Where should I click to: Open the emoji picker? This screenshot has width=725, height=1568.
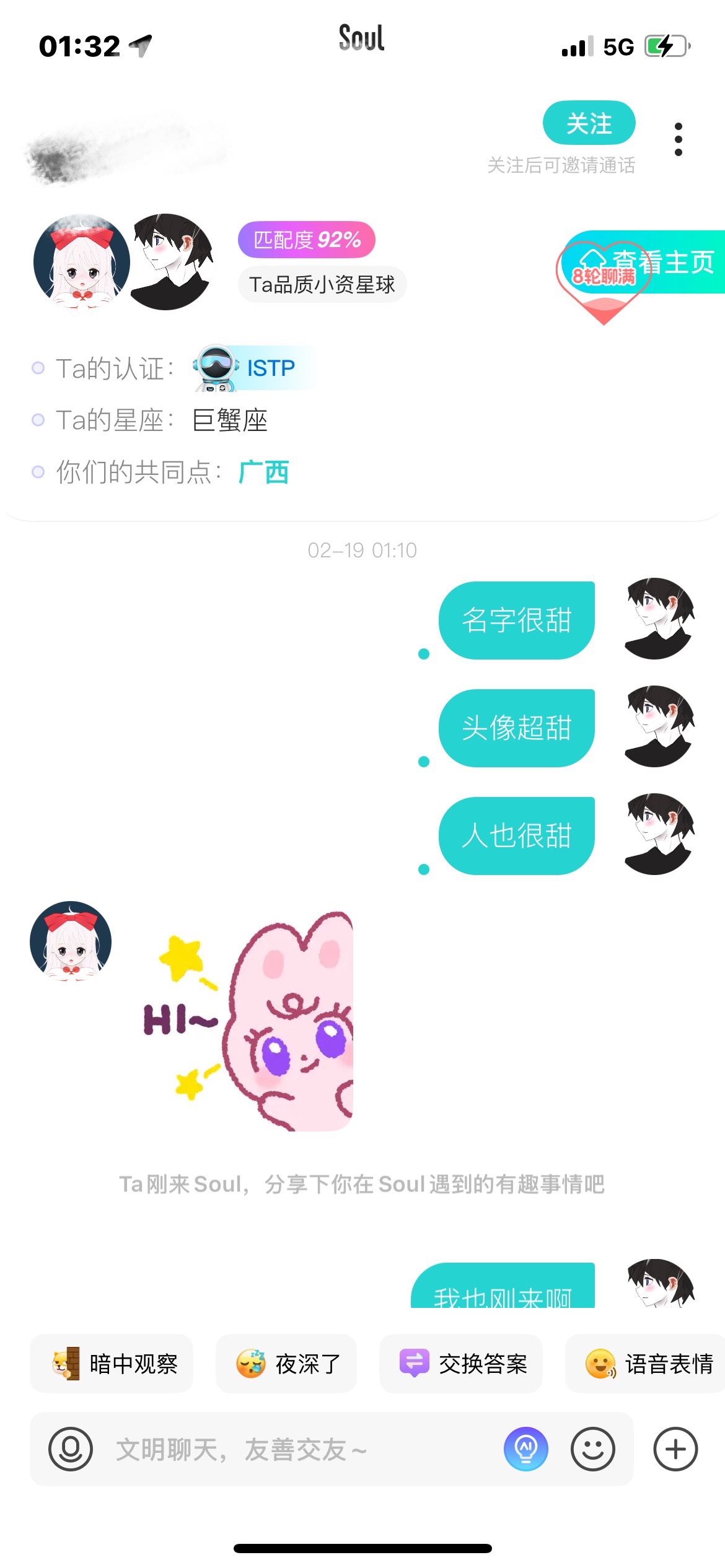[x=593, y=1449]
